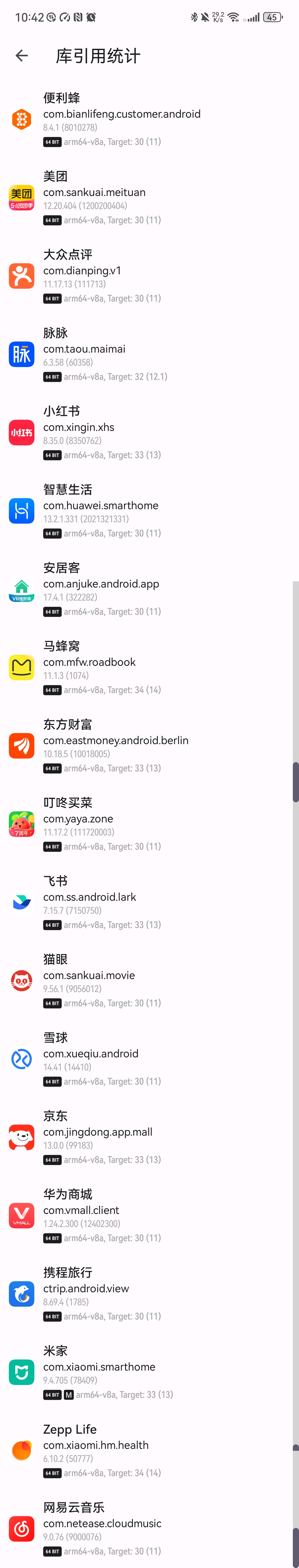The image size is (299, 1568).
Task: View details for 叮咚买菜
Action: coord(122,824)
